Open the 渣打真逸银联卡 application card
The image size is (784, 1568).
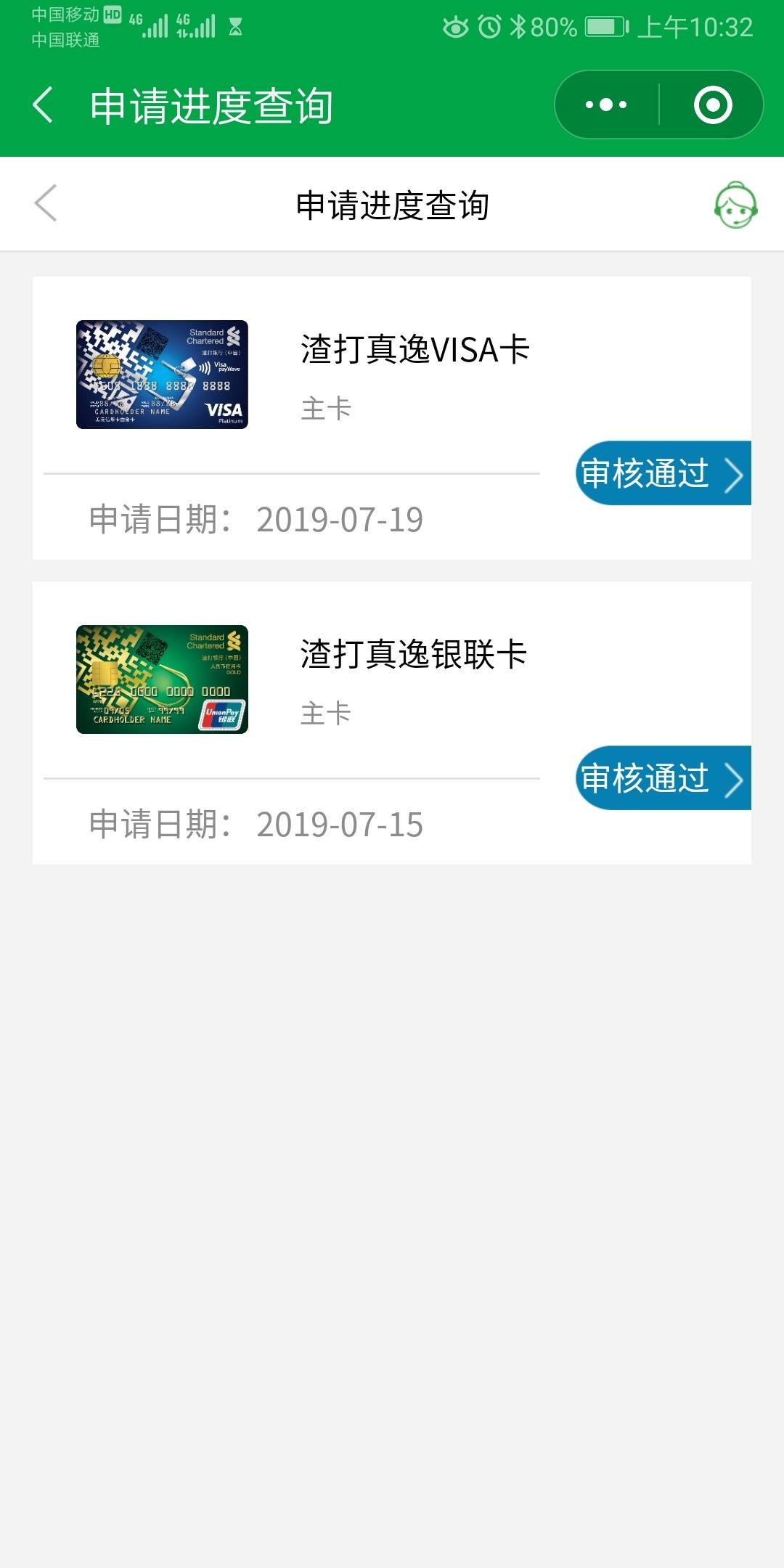point(392,723)
